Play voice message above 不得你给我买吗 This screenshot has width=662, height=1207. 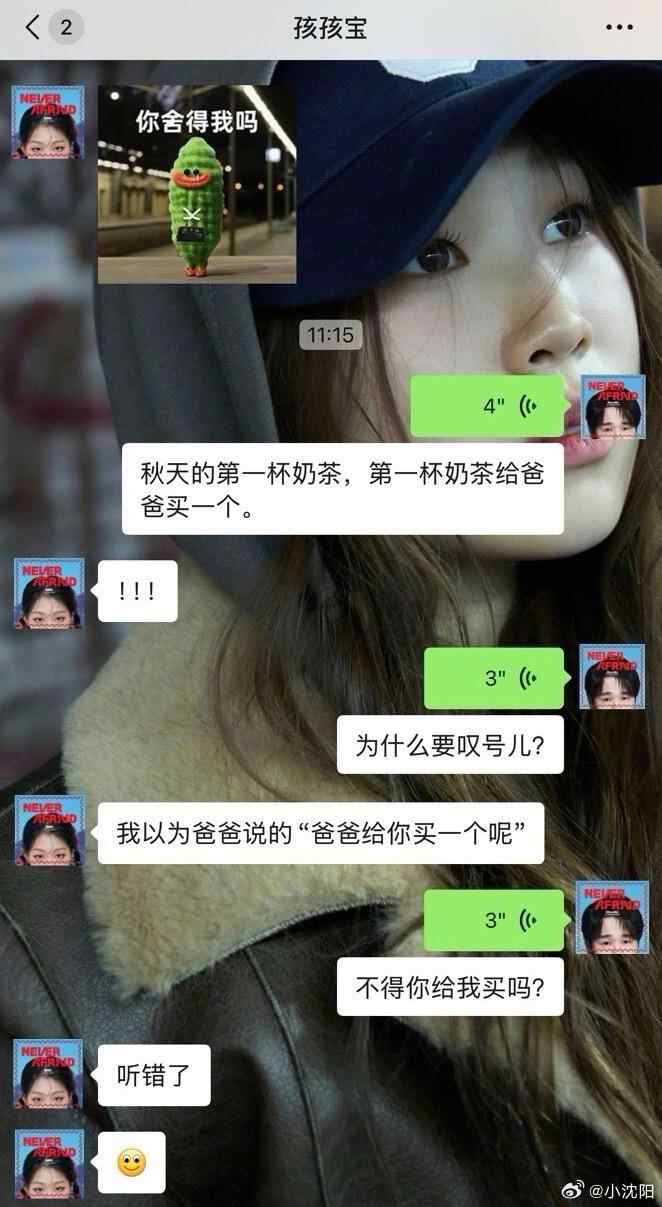point(494,920)
